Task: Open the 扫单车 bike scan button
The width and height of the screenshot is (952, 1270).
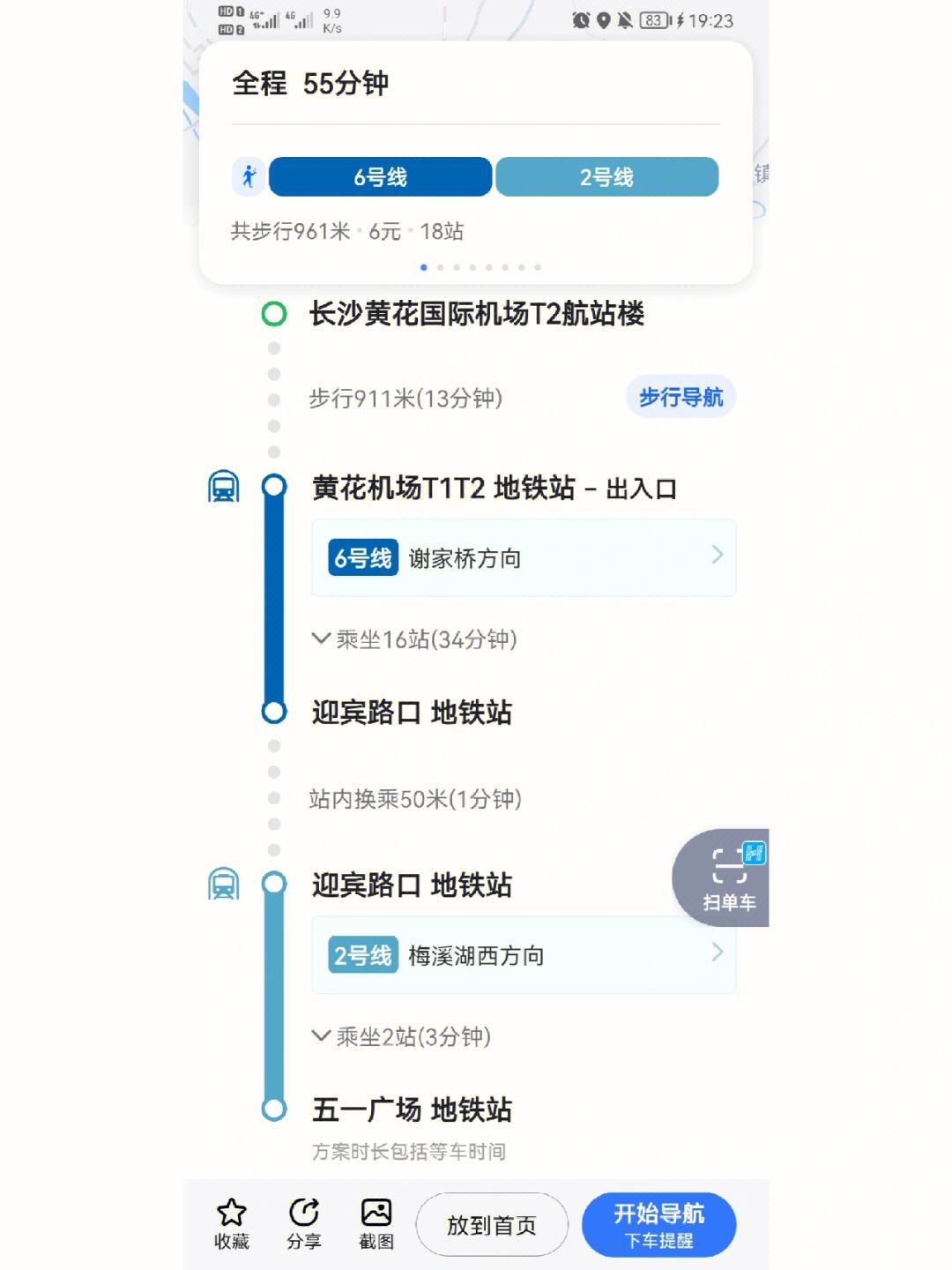Action: [x=726, y=878]
